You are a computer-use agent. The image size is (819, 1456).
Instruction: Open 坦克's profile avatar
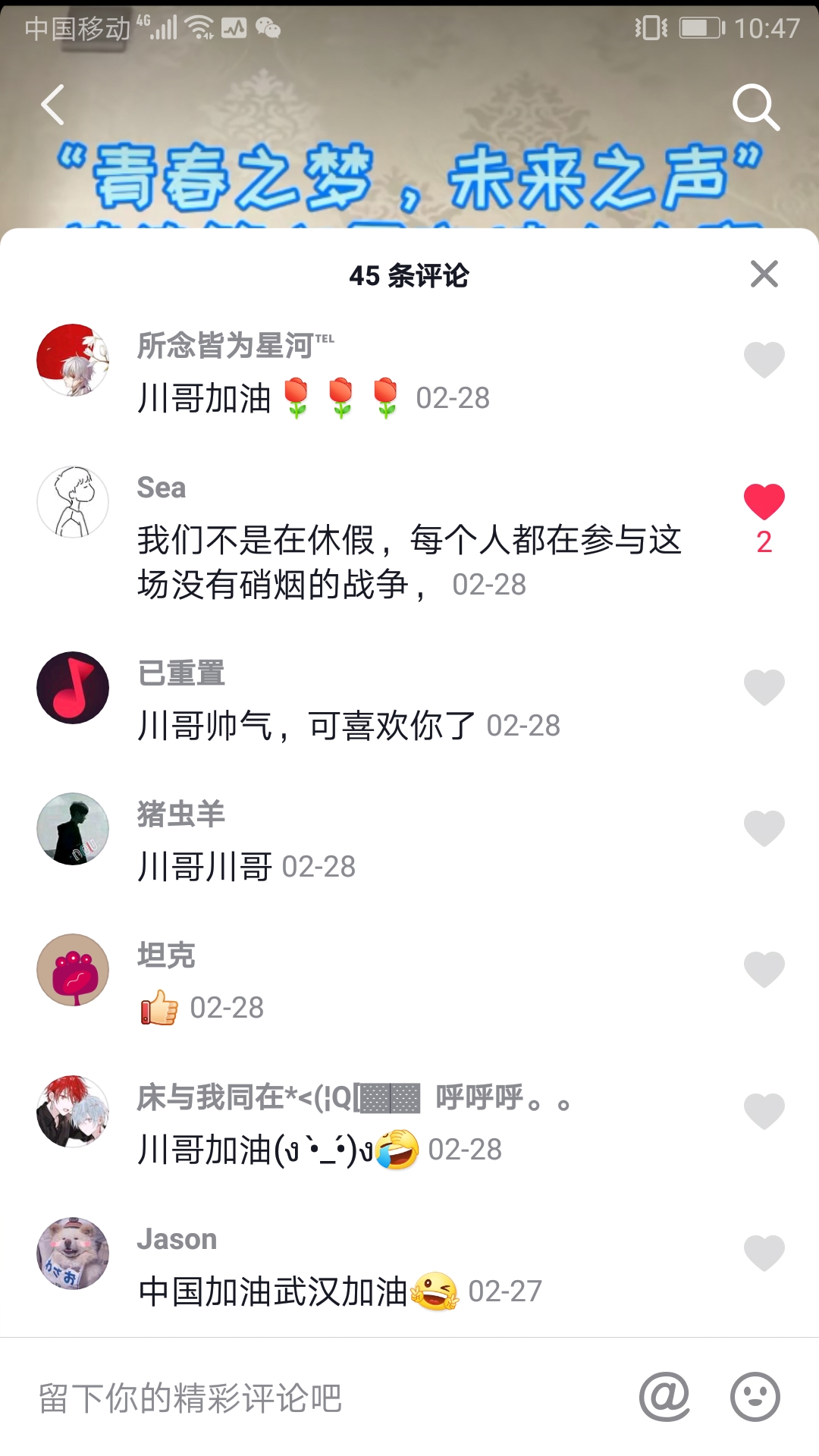tap(73, 970)
